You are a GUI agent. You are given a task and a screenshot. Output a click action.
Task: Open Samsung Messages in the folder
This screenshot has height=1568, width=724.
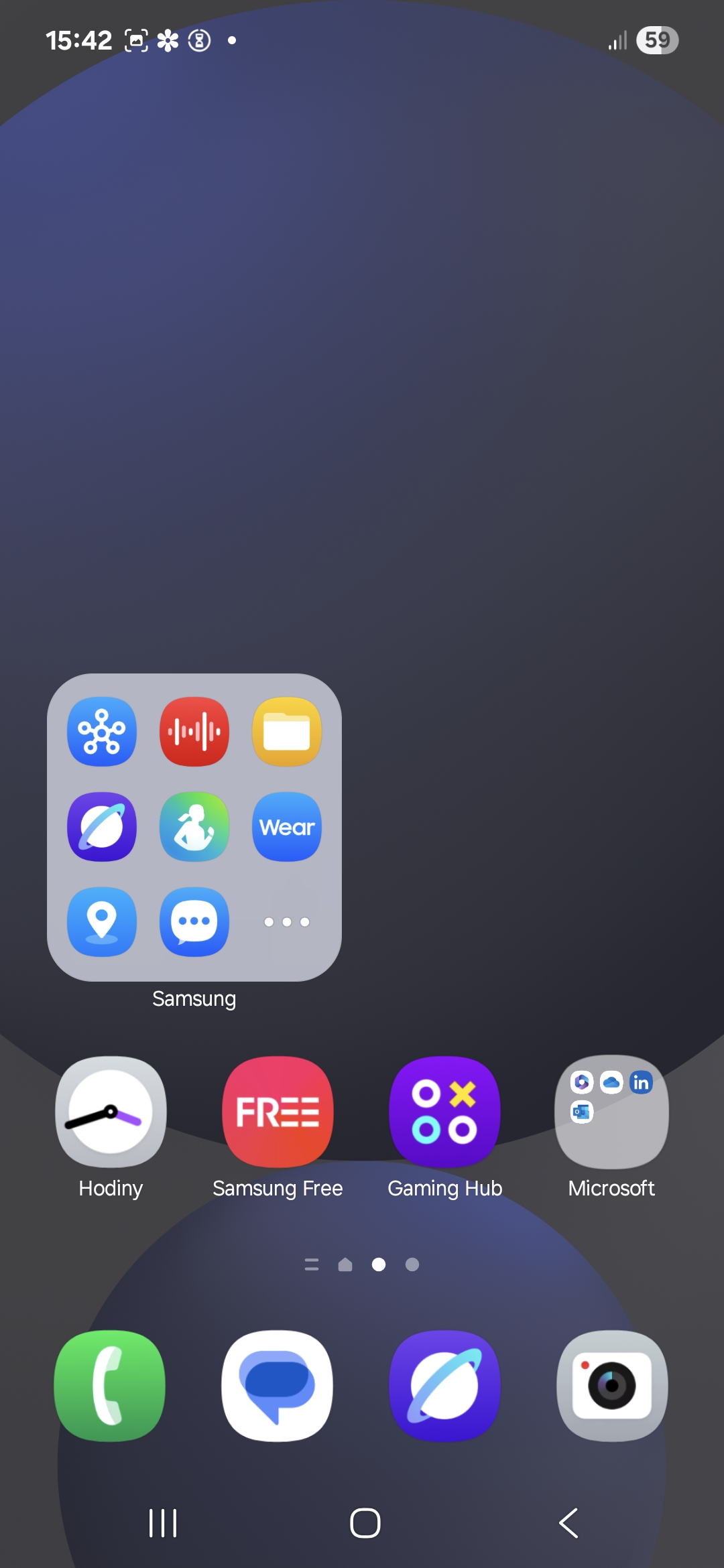pyautogui.click(x=194, y=922)
